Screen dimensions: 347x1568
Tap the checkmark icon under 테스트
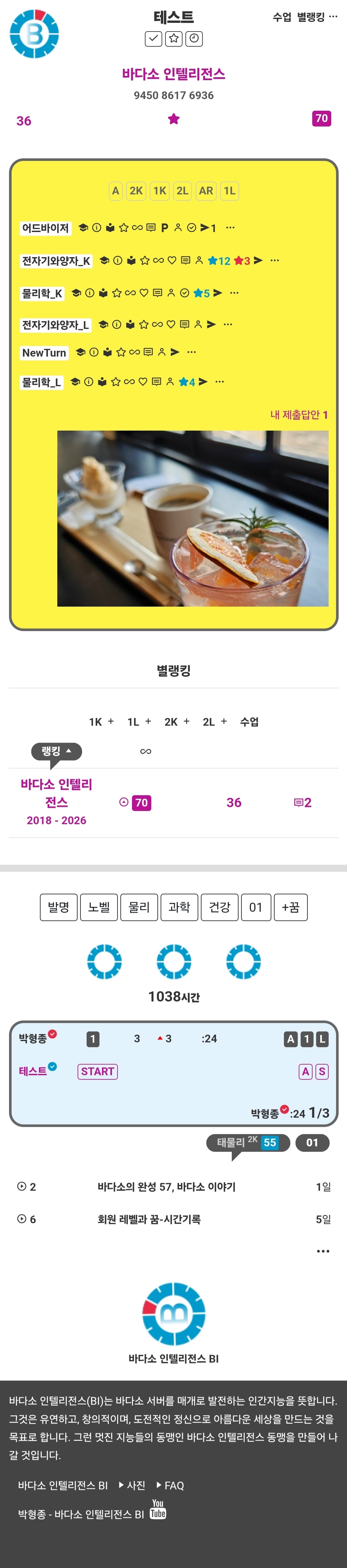[154, 39]
